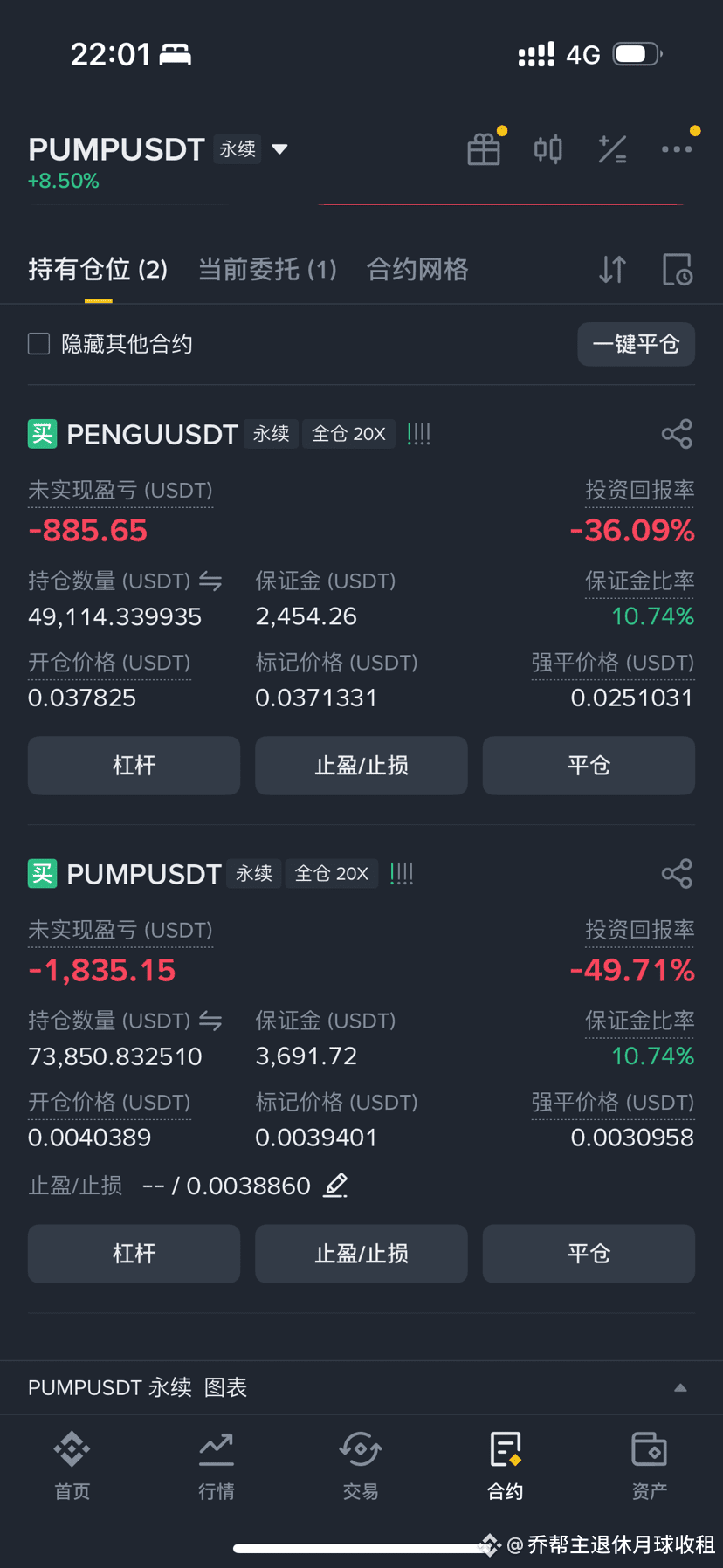Open the calculator icon
The image size is (723, 1568).
(x=612, y=149)
